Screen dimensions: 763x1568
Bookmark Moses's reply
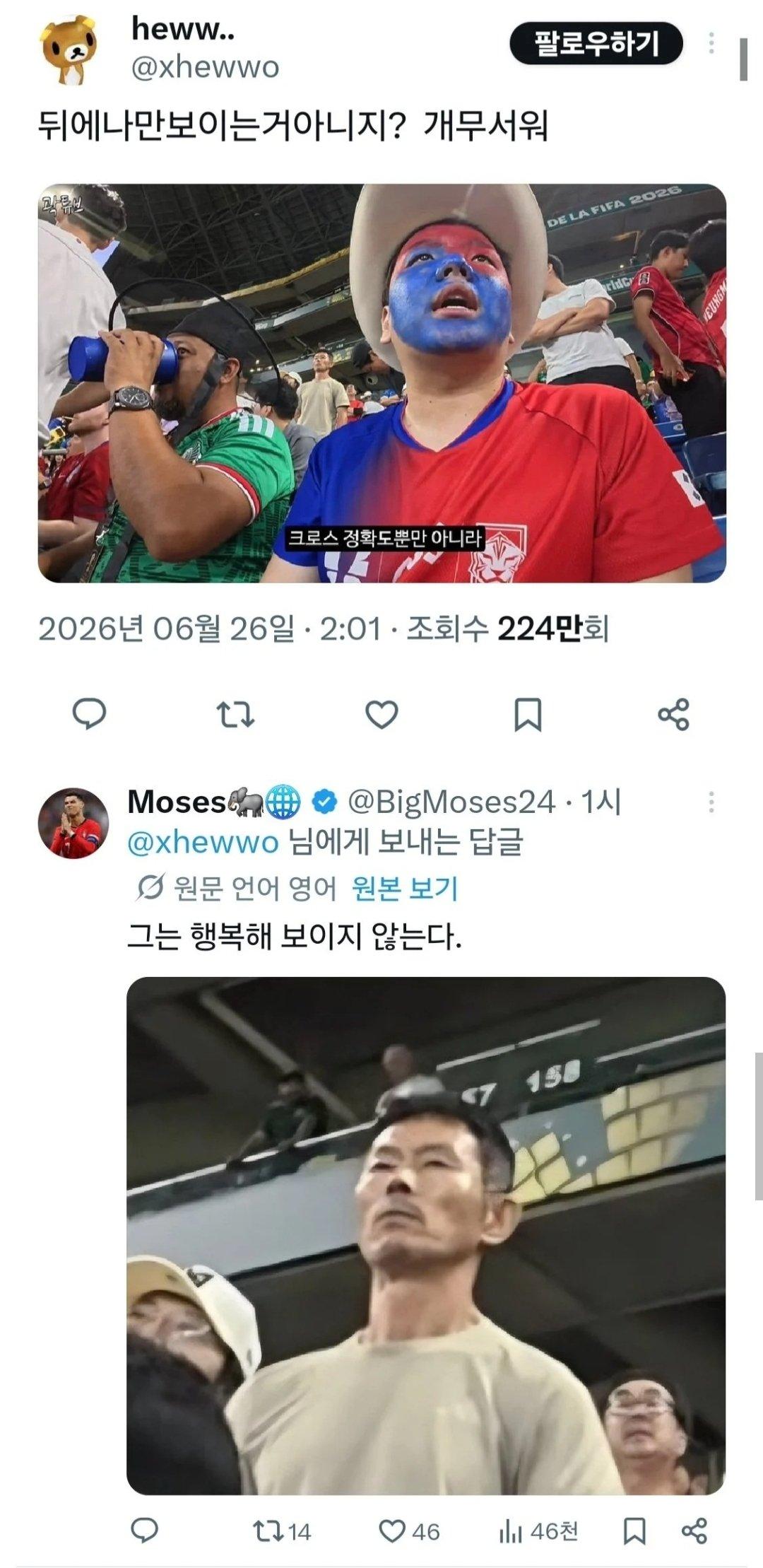point(634,1531)
